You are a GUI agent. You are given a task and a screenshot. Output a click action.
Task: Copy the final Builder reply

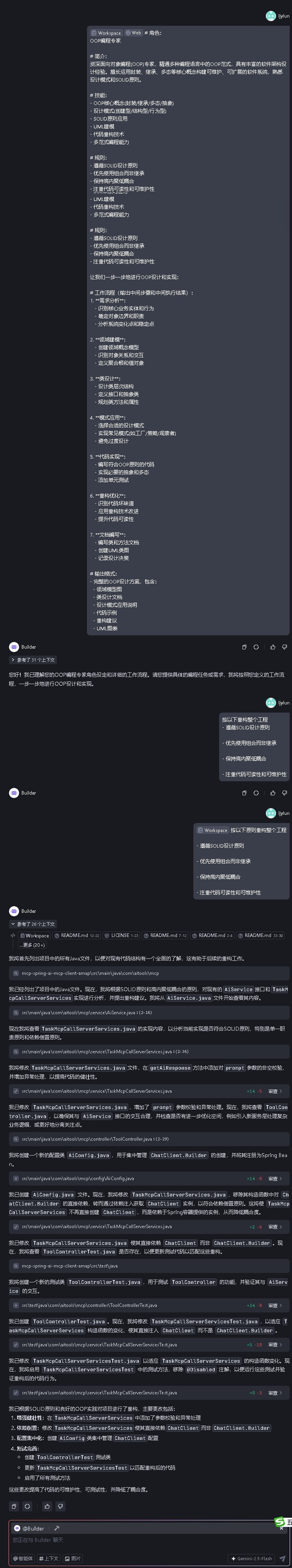(14, 1506)
